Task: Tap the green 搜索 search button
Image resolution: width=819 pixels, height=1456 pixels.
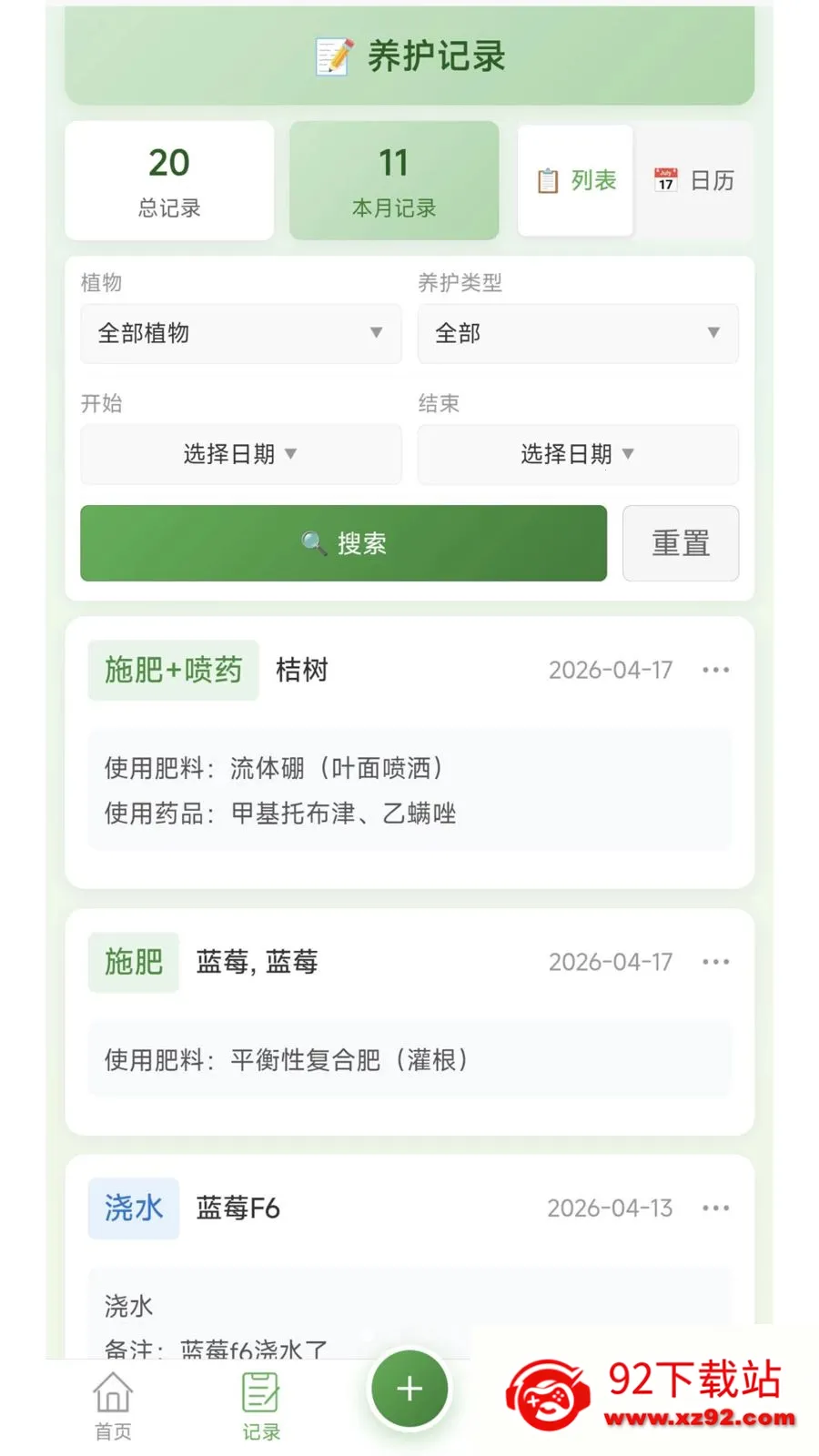Action: [x=343, y=543]
